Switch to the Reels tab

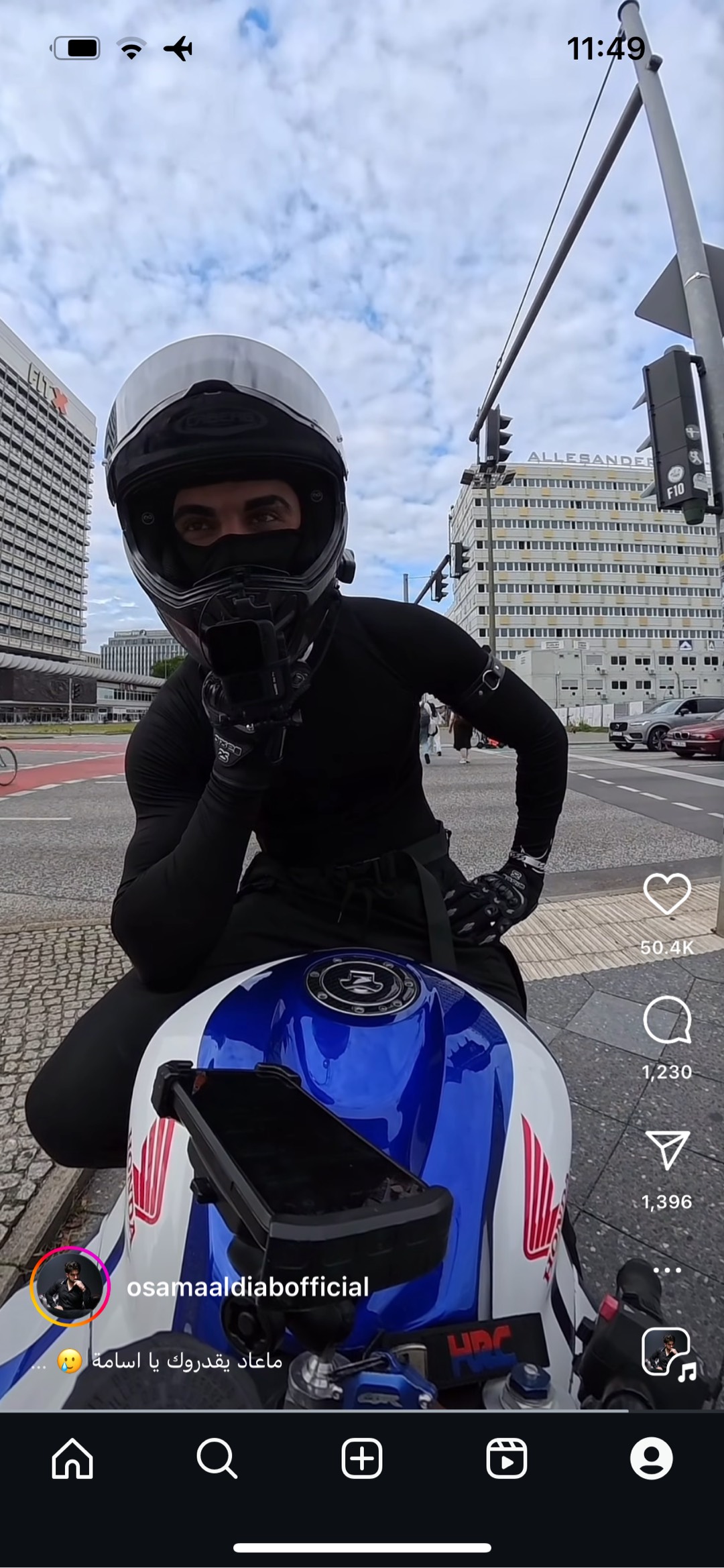(x=507, y=1458)
